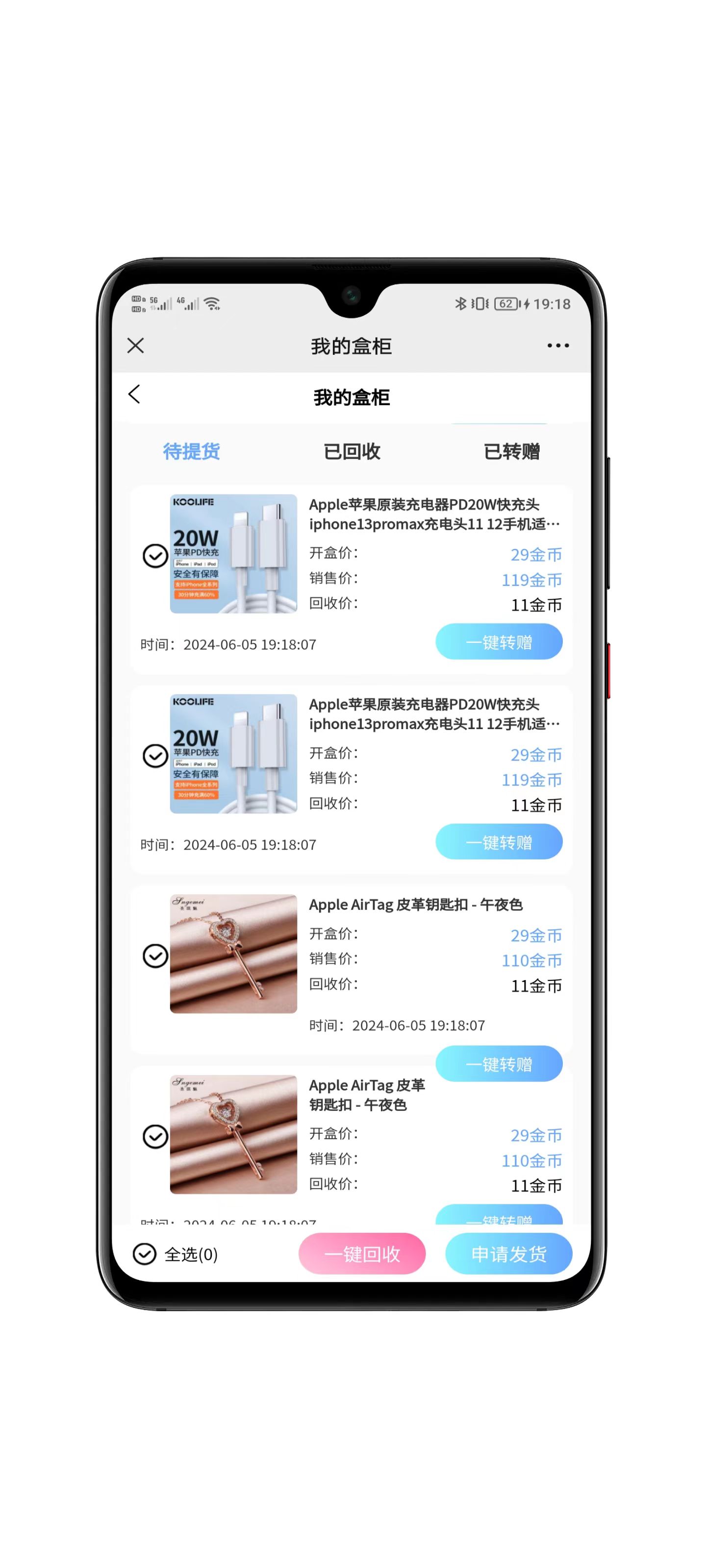Close the mini program with the X icon

pos(135,346)
